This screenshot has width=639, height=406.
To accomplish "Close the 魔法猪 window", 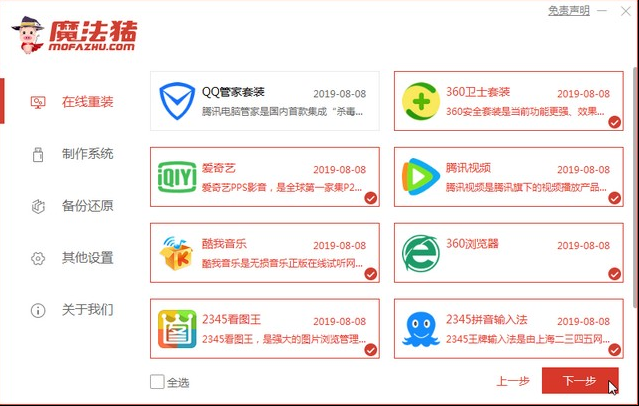I will (624, 10).
